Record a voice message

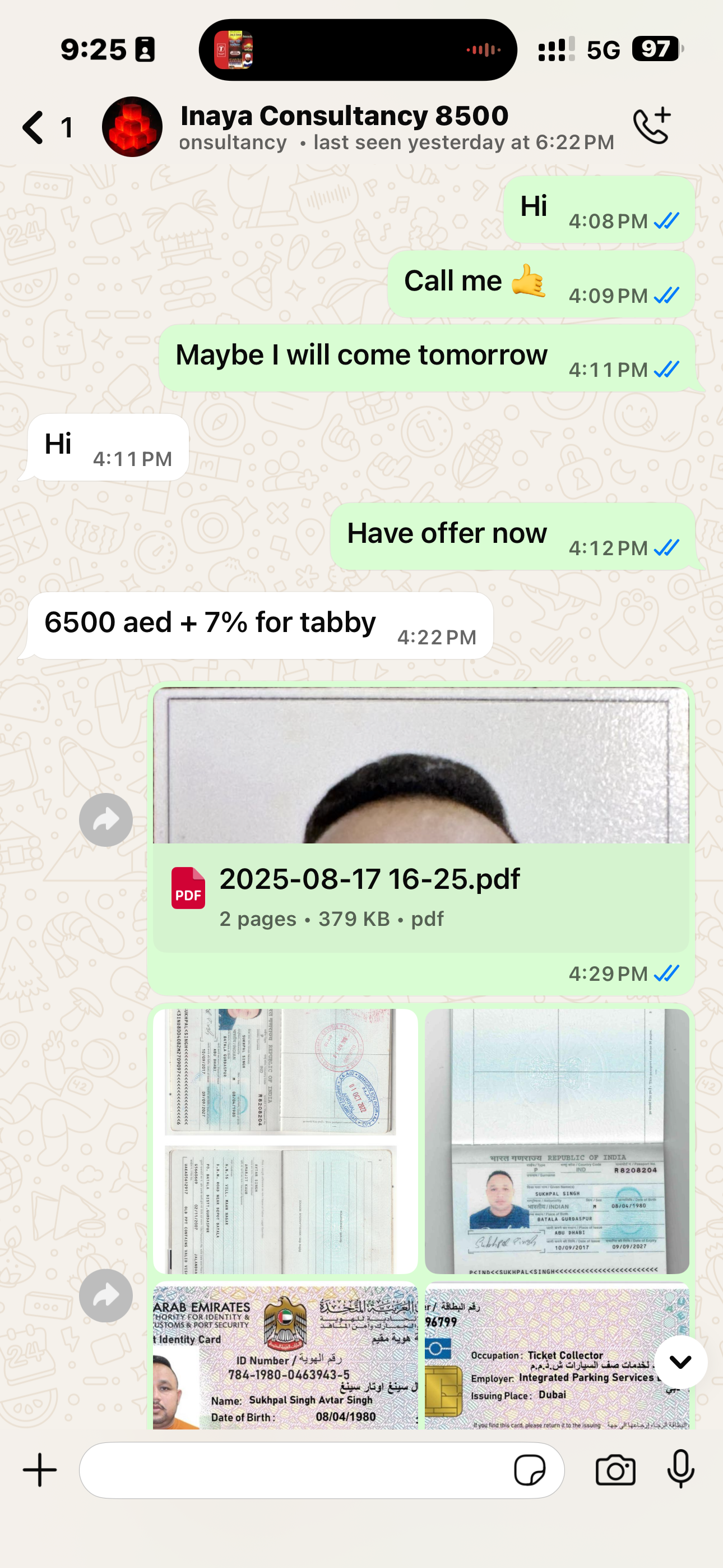pos(680,1469)
